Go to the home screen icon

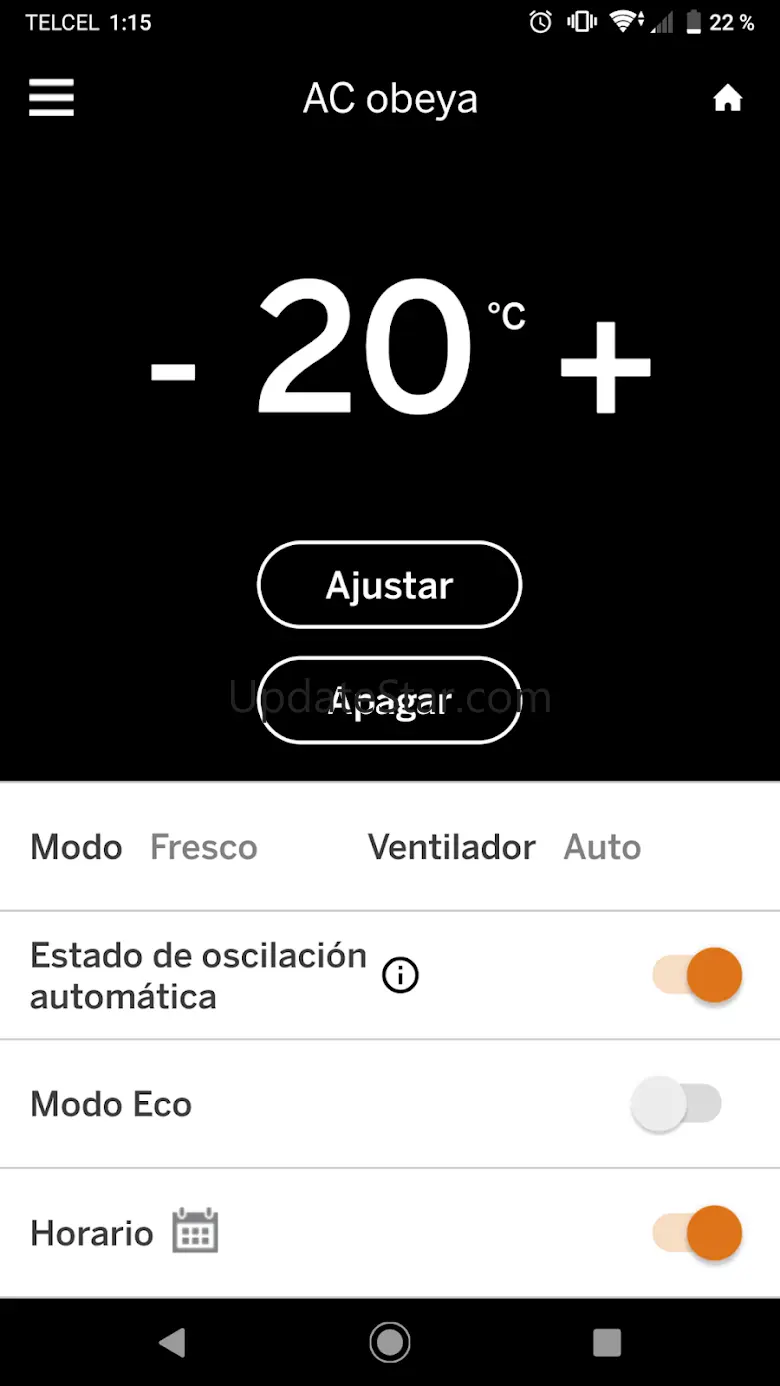click(727, 98)
